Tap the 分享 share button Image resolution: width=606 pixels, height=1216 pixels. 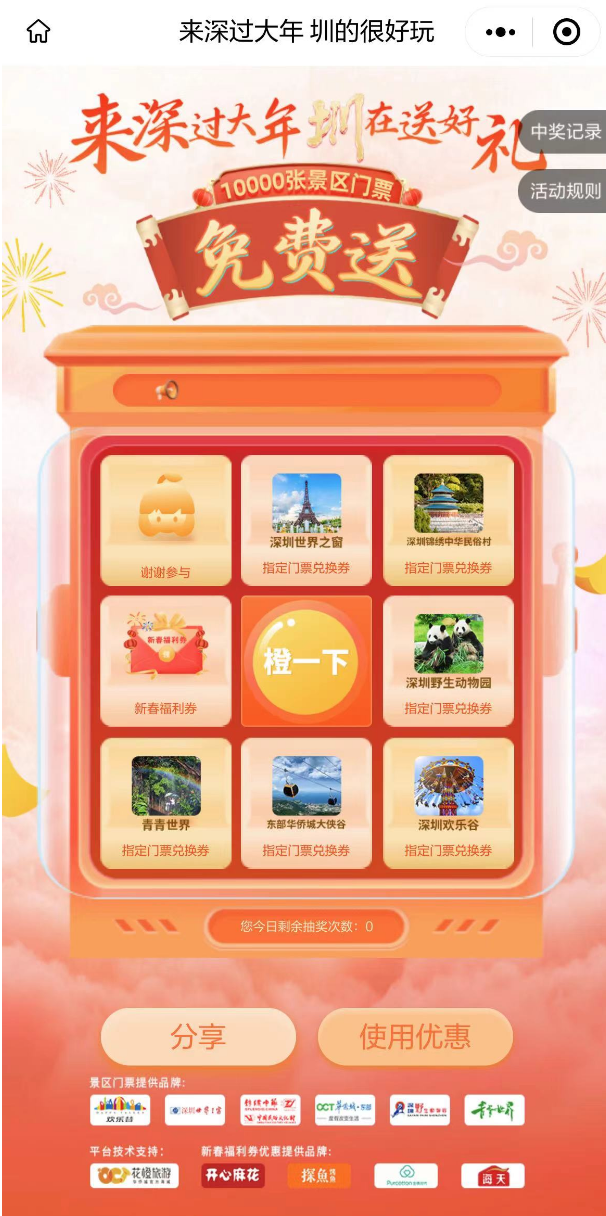(x=198, y=1037)
